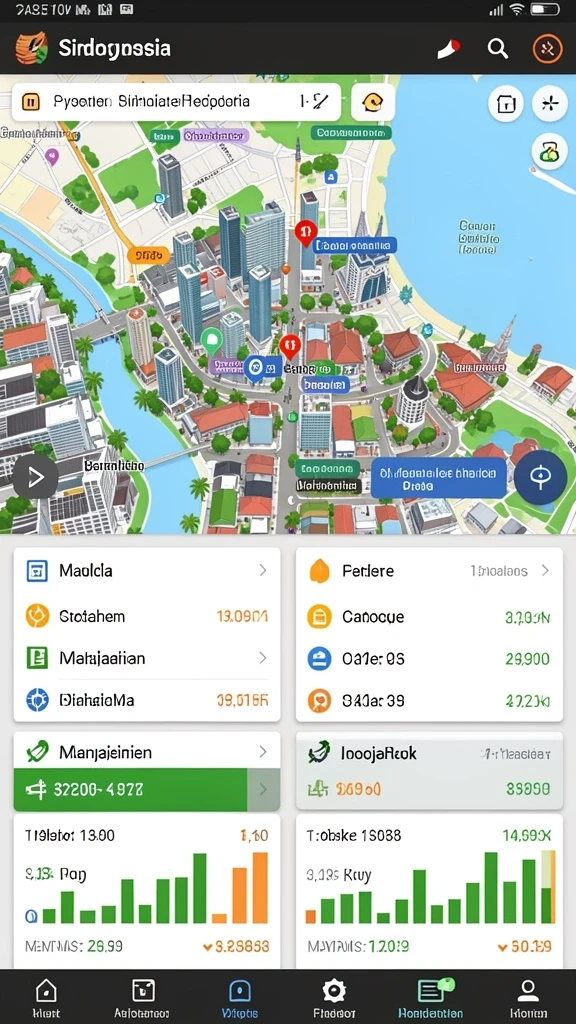Open the profile tab in bottom bar
The height and width of the screenshot is (1024, 576).
[x=528, y=997]
